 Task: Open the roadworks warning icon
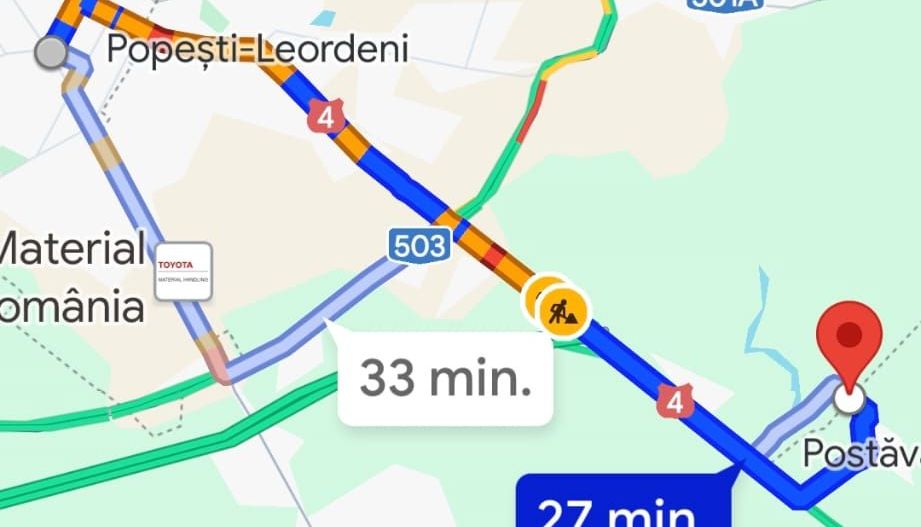click(x=564, y=309)
